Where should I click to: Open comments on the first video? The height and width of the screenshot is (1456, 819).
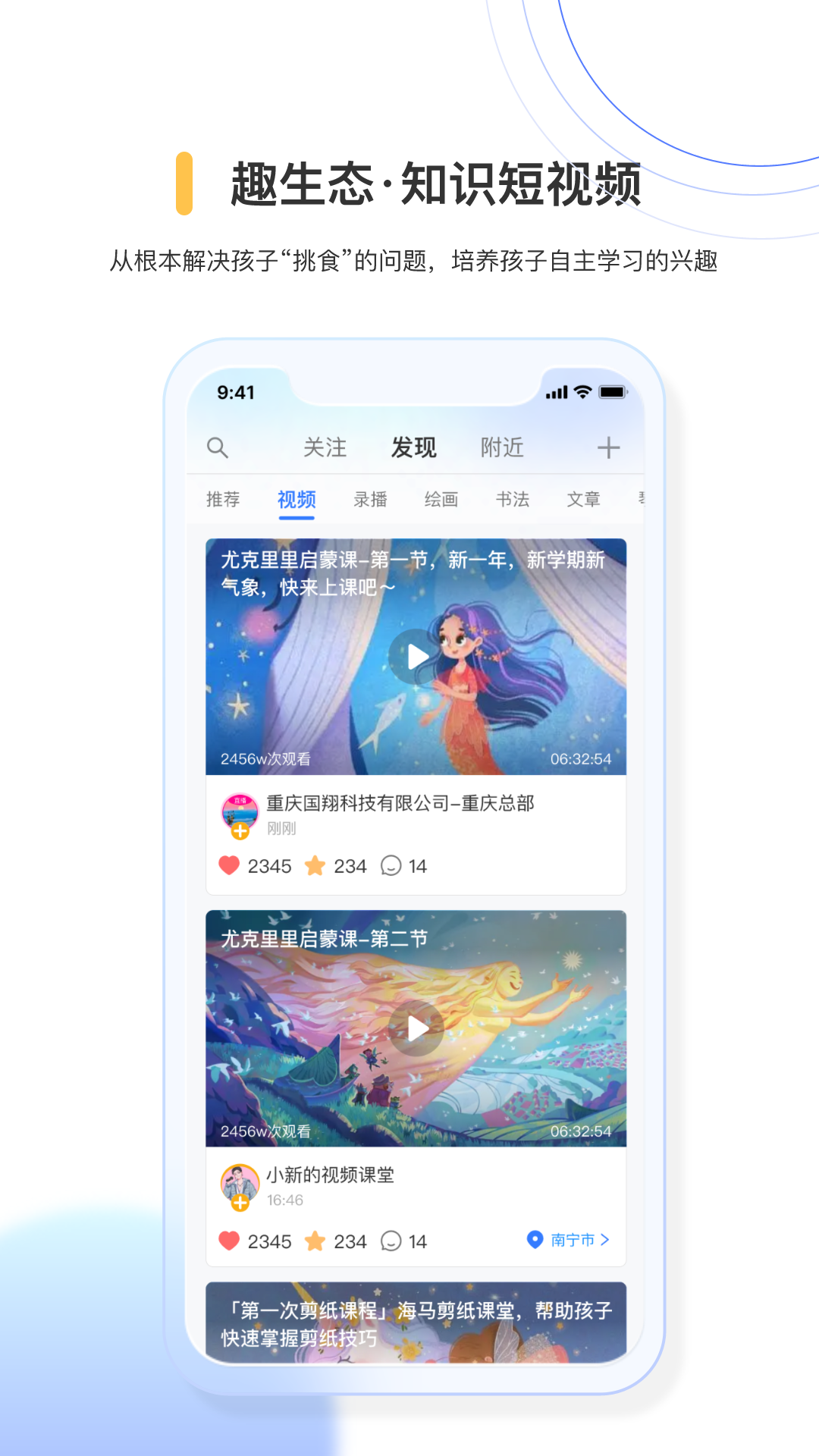click(x=391, y=865)
